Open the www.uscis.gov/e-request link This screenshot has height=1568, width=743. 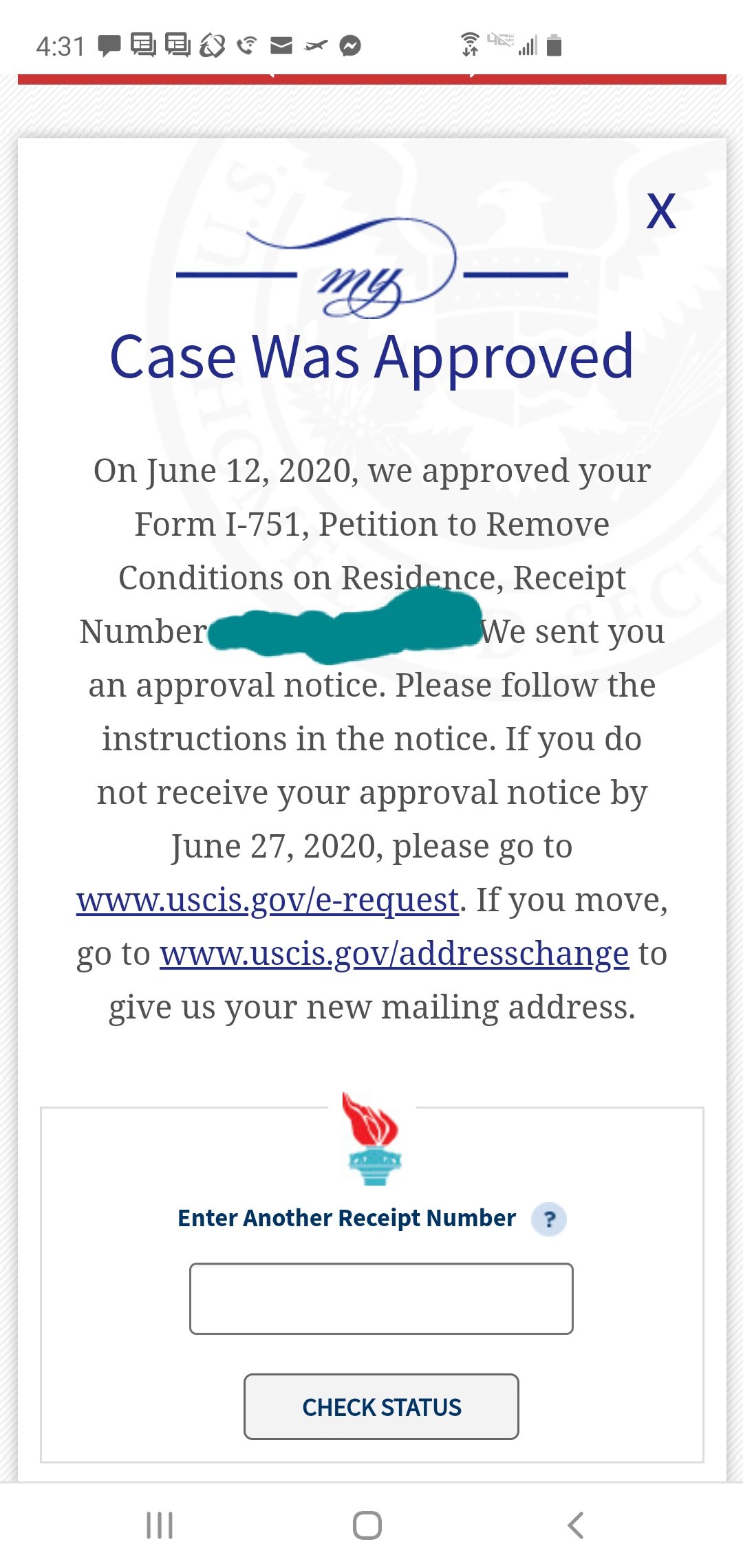(268, 900)
